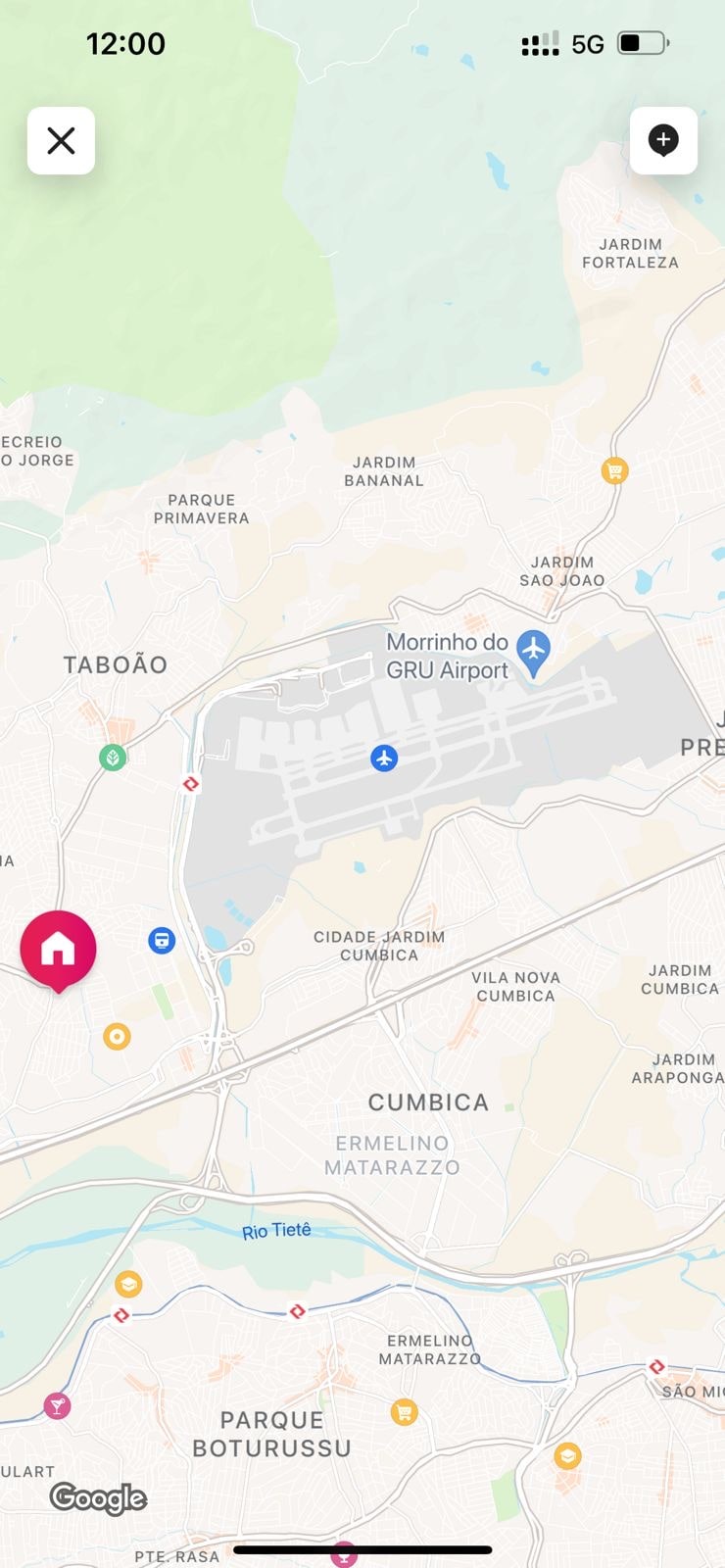Tap the shopping cart pin near Jardim São João
725x1568 pixels.
pyautogui.click(x=614, y=471)
